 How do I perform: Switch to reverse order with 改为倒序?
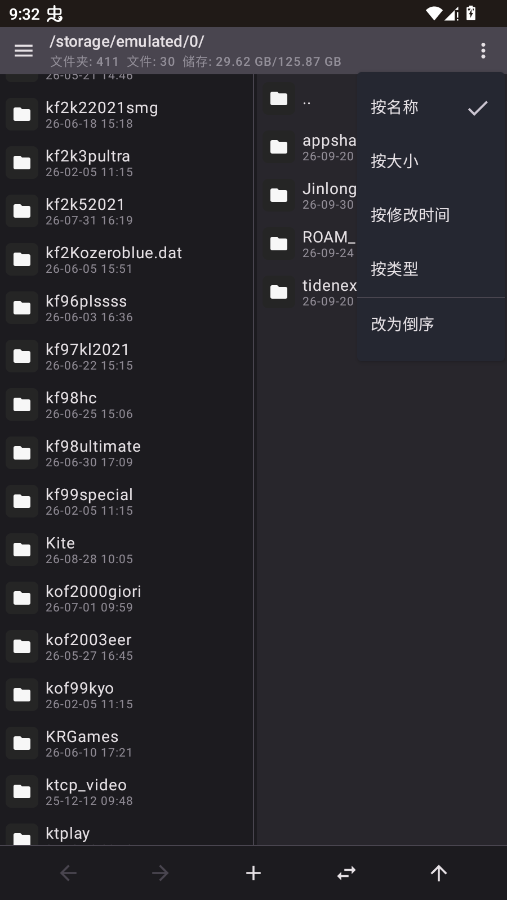pos(431,324)
